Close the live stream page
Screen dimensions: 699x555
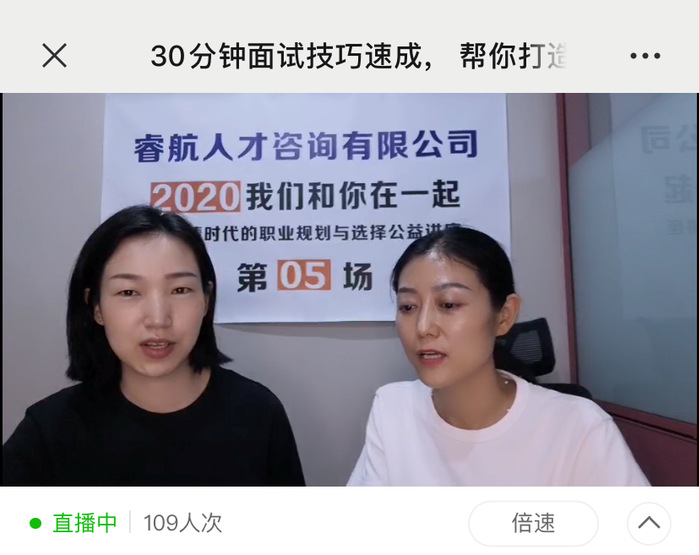[x=54, y=56]
